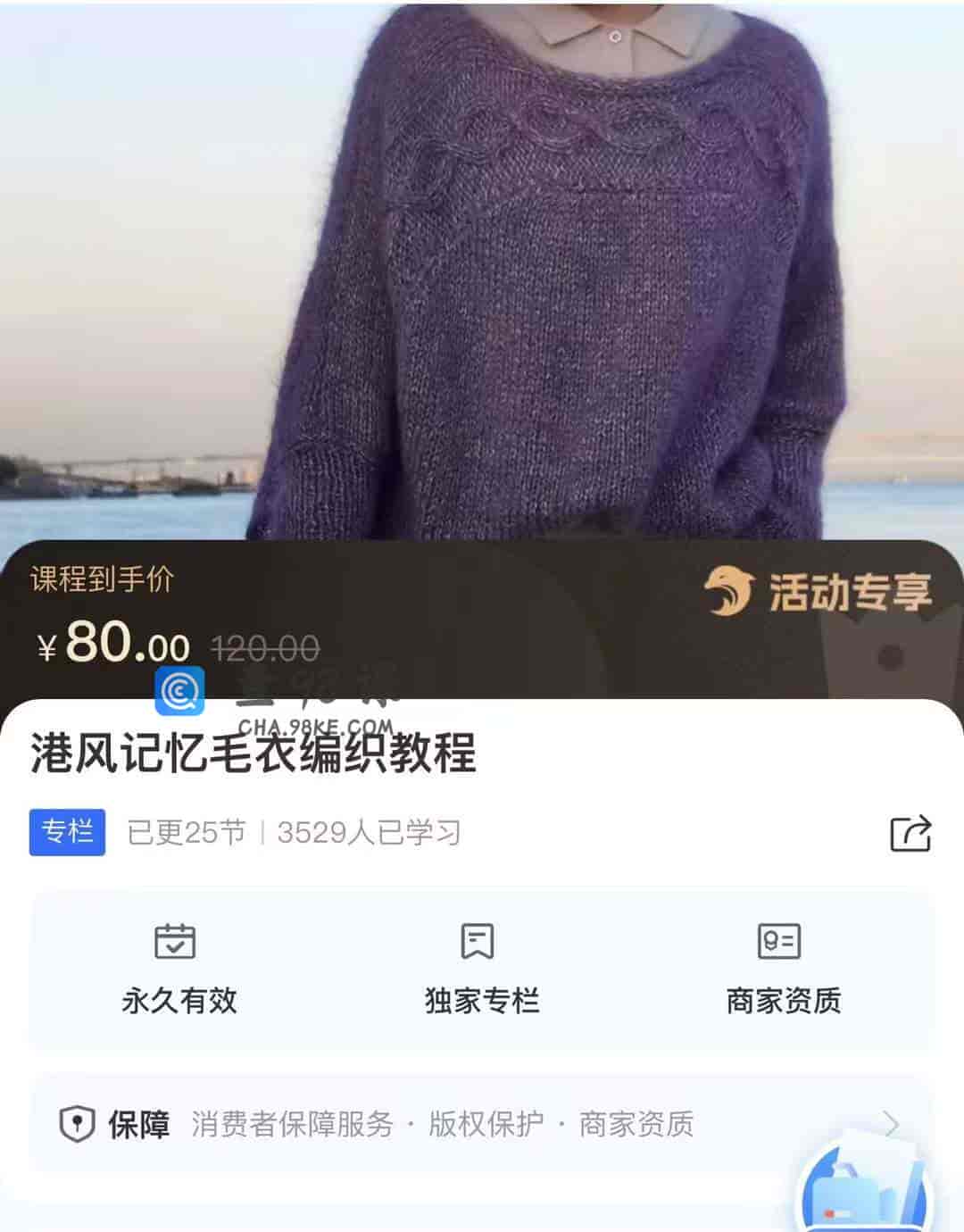Expand the 保障 consumer protection details

pyautogui.click(x=138, y=1123)
